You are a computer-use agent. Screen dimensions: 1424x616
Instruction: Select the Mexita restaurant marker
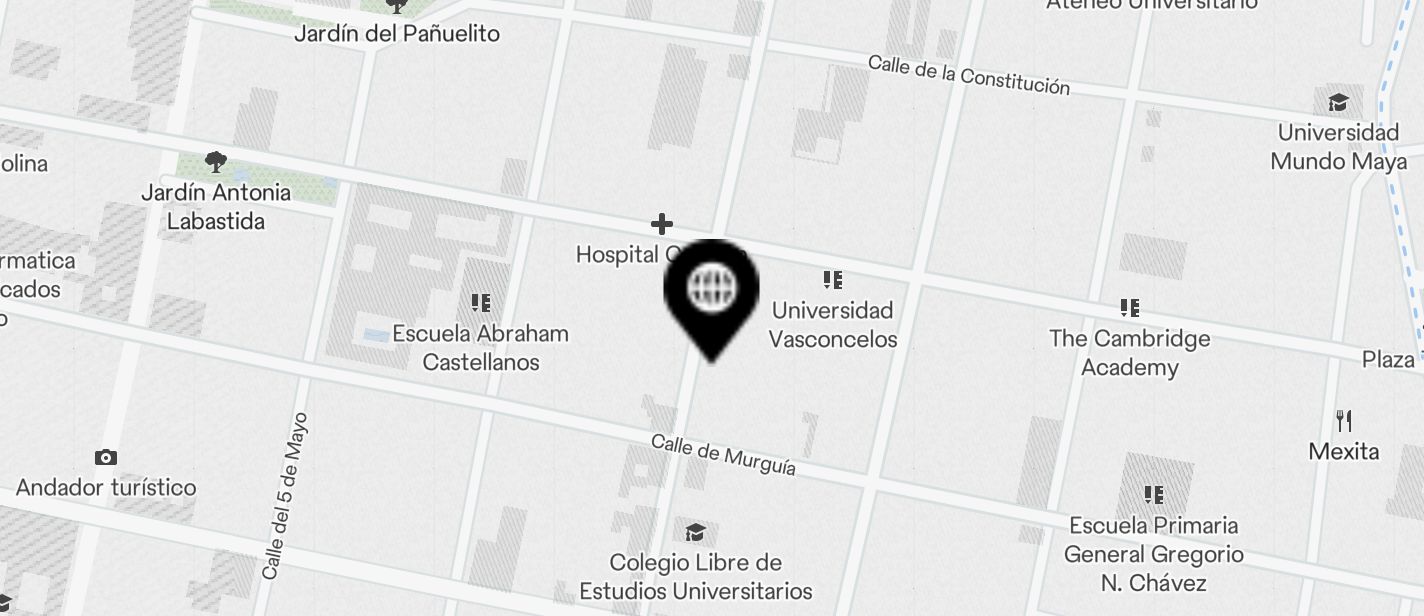pos(1344,421)
